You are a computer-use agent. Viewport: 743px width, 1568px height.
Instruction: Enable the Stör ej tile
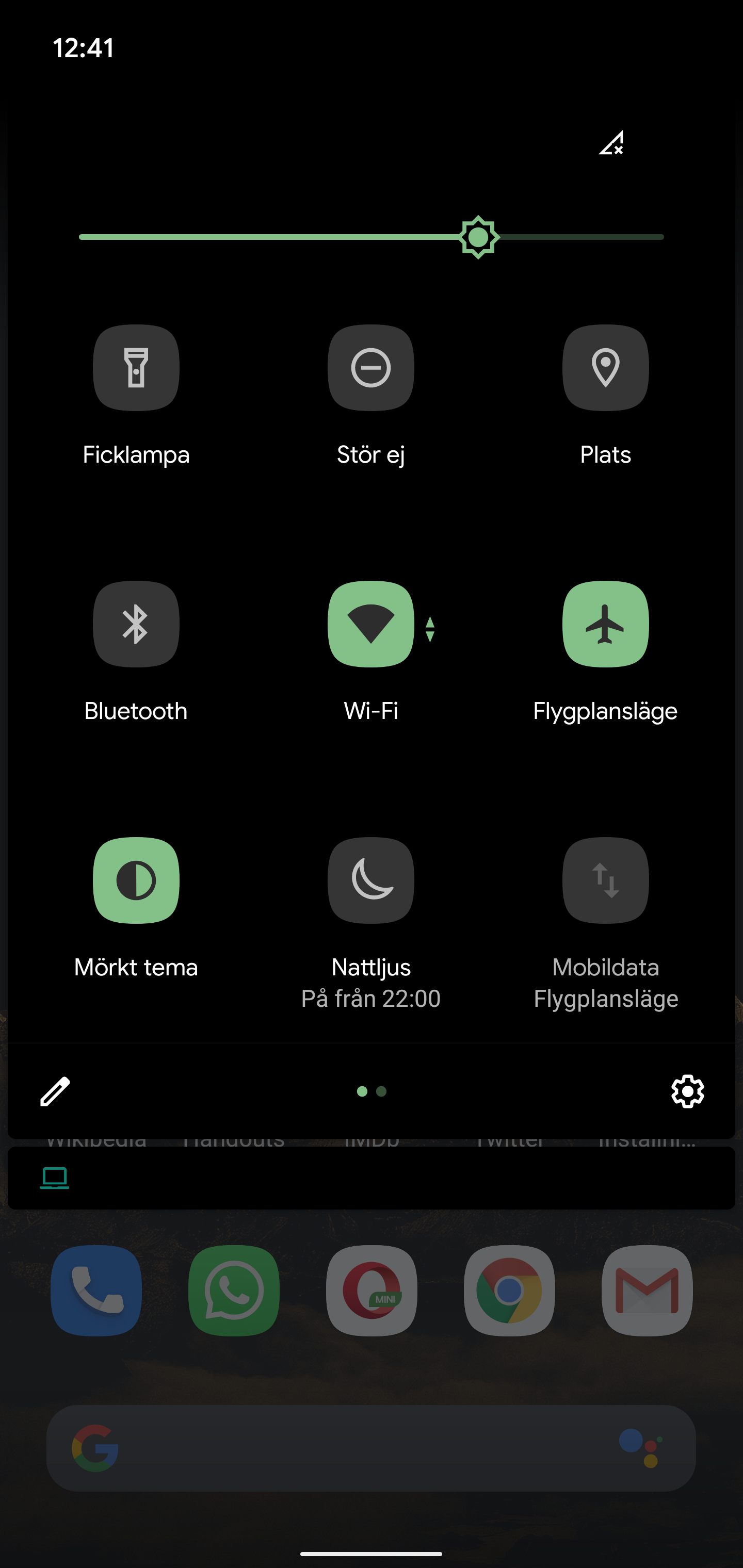[x=371, y=368]
